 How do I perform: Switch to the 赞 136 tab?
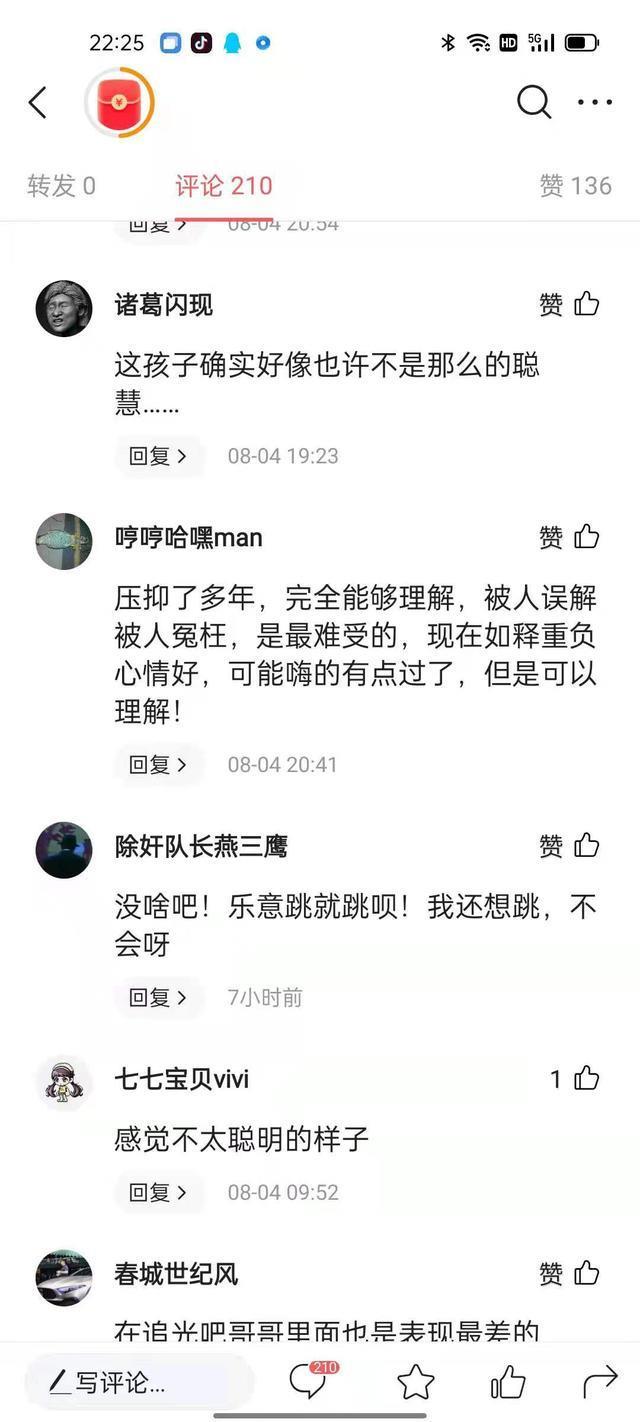575,186
